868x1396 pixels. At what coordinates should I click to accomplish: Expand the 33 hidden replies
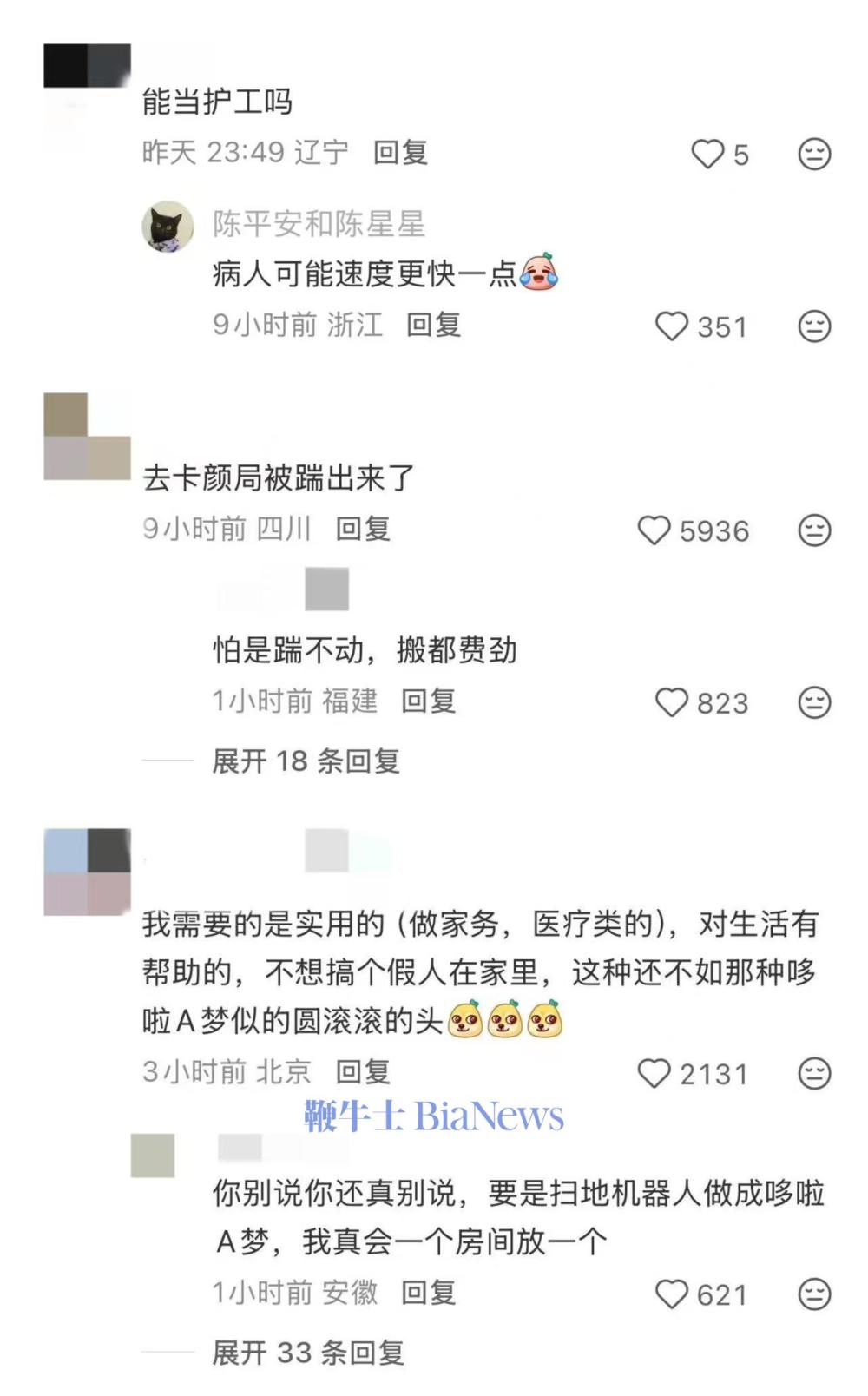coord(308,1353)
